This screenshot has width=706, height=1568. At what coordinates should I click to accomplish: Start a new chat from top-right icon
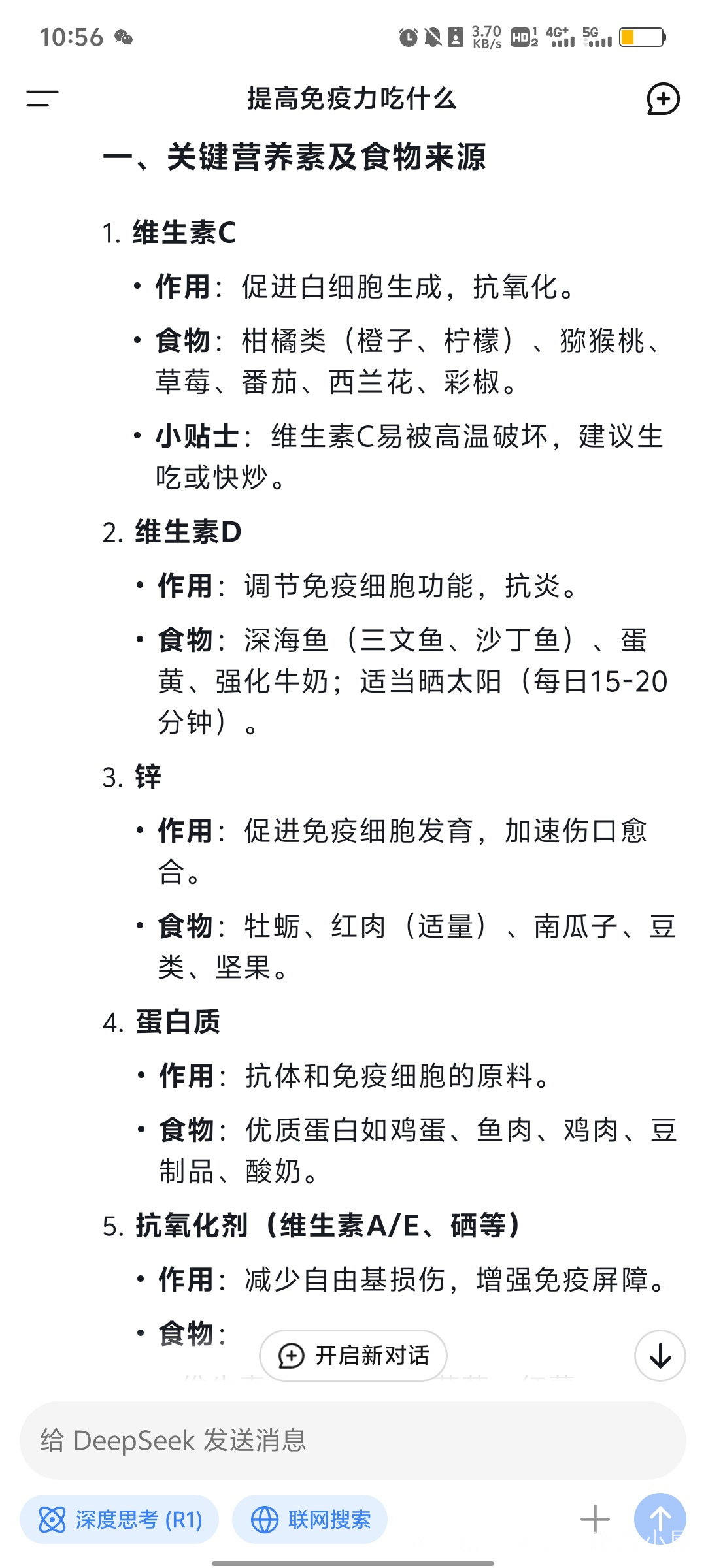pos(663,99)
